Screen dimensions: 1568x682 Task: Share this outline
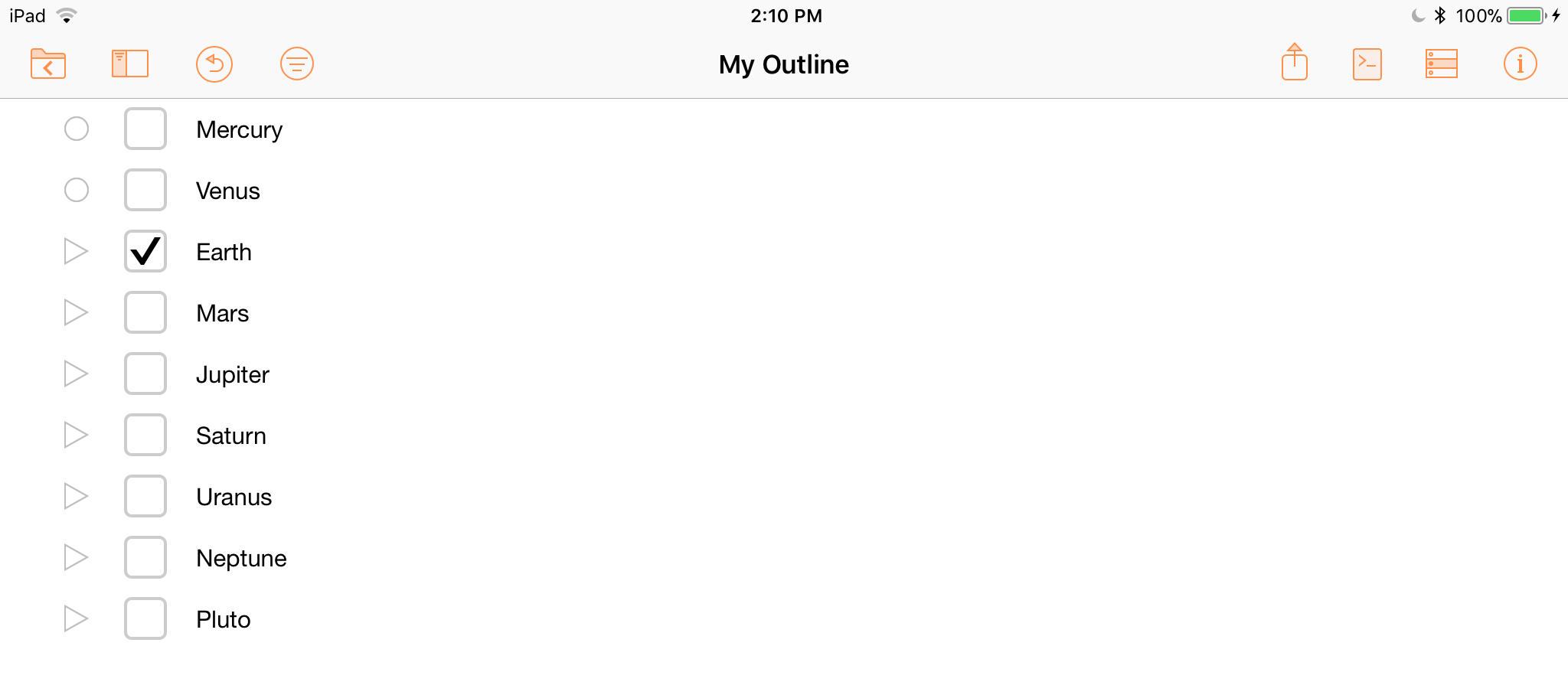[x=1295, y=62]
